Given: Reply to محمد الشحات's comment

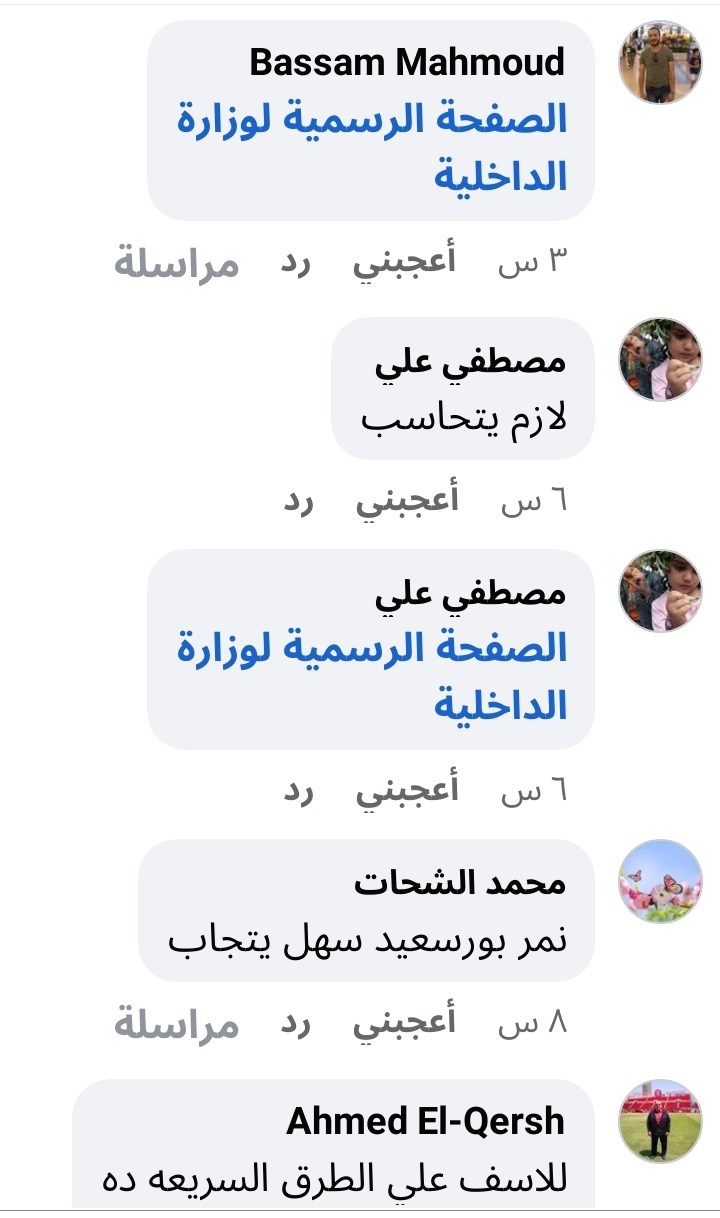Looking at the screenshot, I should click(x=296, y=1023).
